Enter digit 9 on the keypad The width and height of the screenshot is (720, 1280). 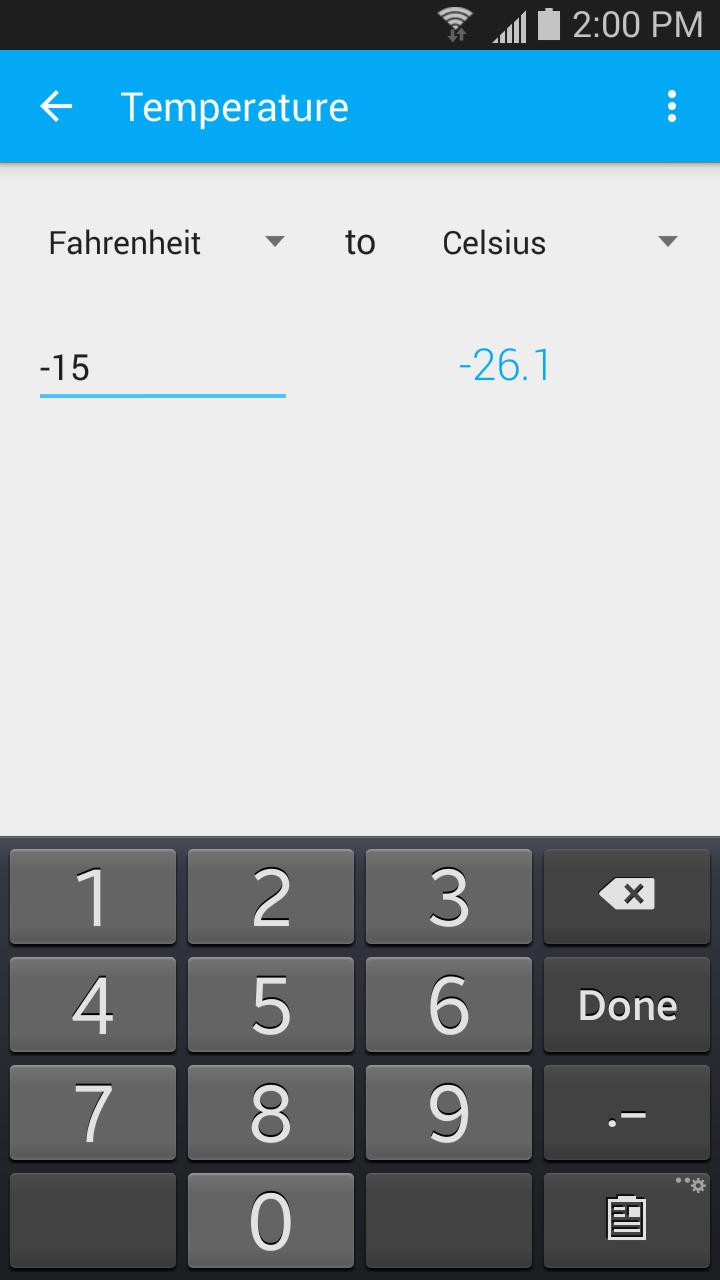click(448, 1114)
